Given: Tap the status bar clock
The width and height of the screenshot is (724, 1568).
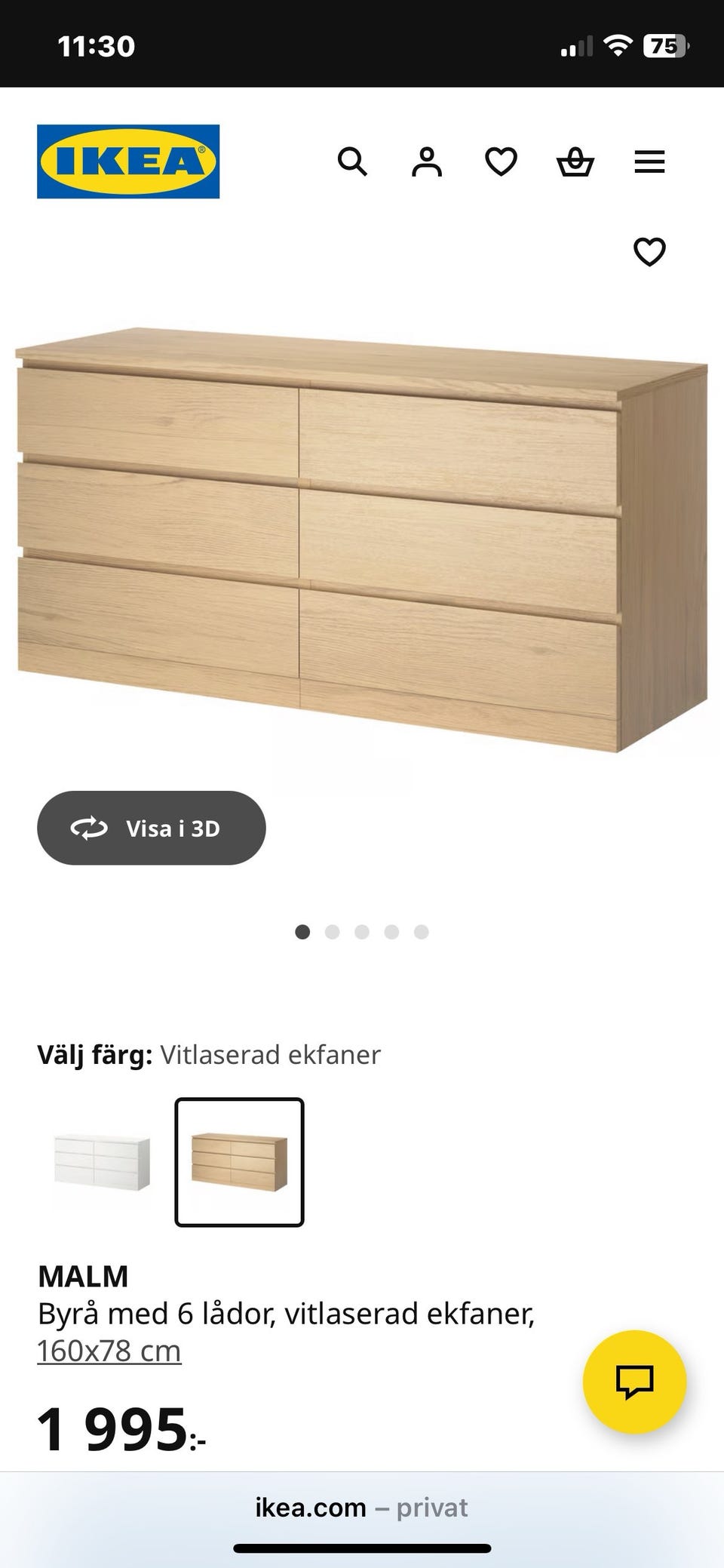Looking at the screenshot, I should tap(97, 45).
